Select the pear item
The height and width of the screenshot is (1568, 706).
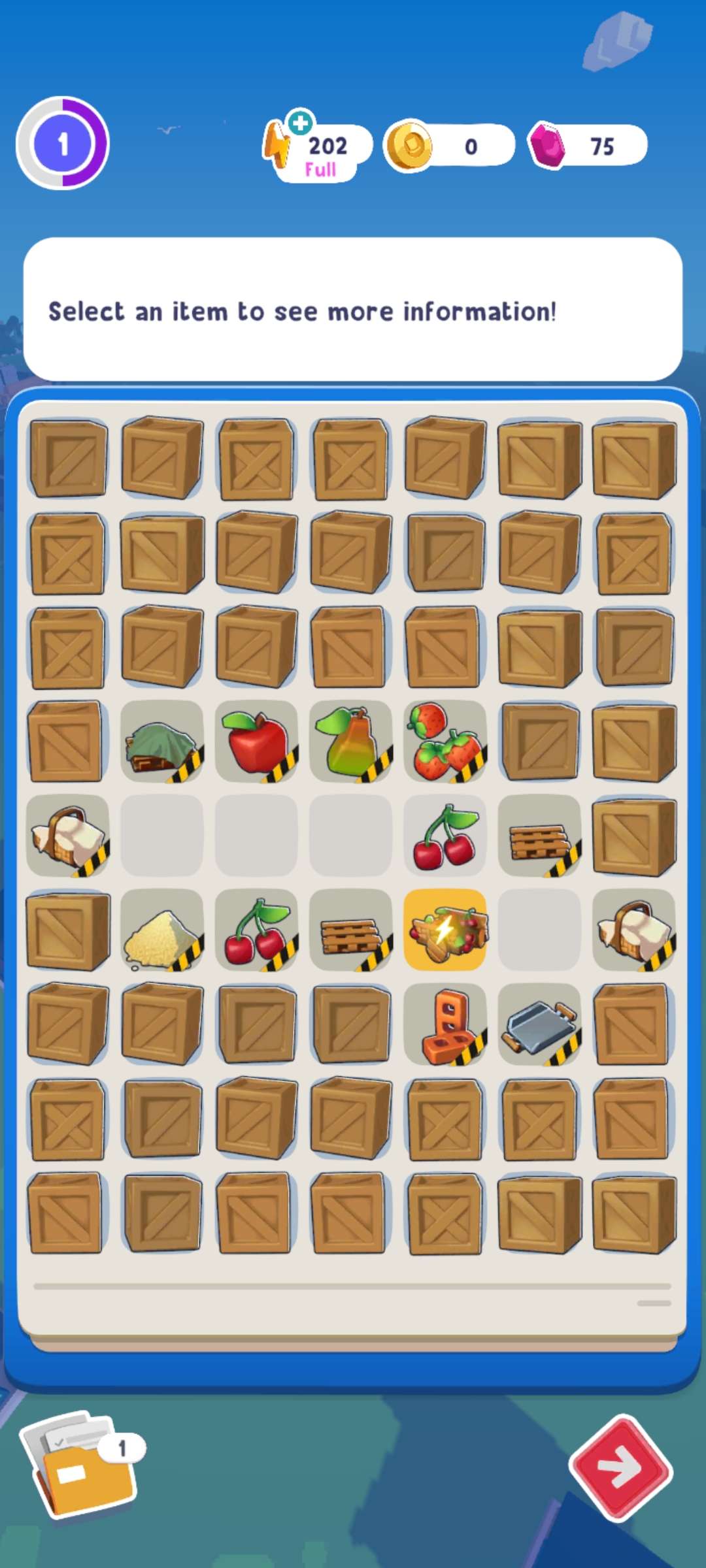pos(350,742)
